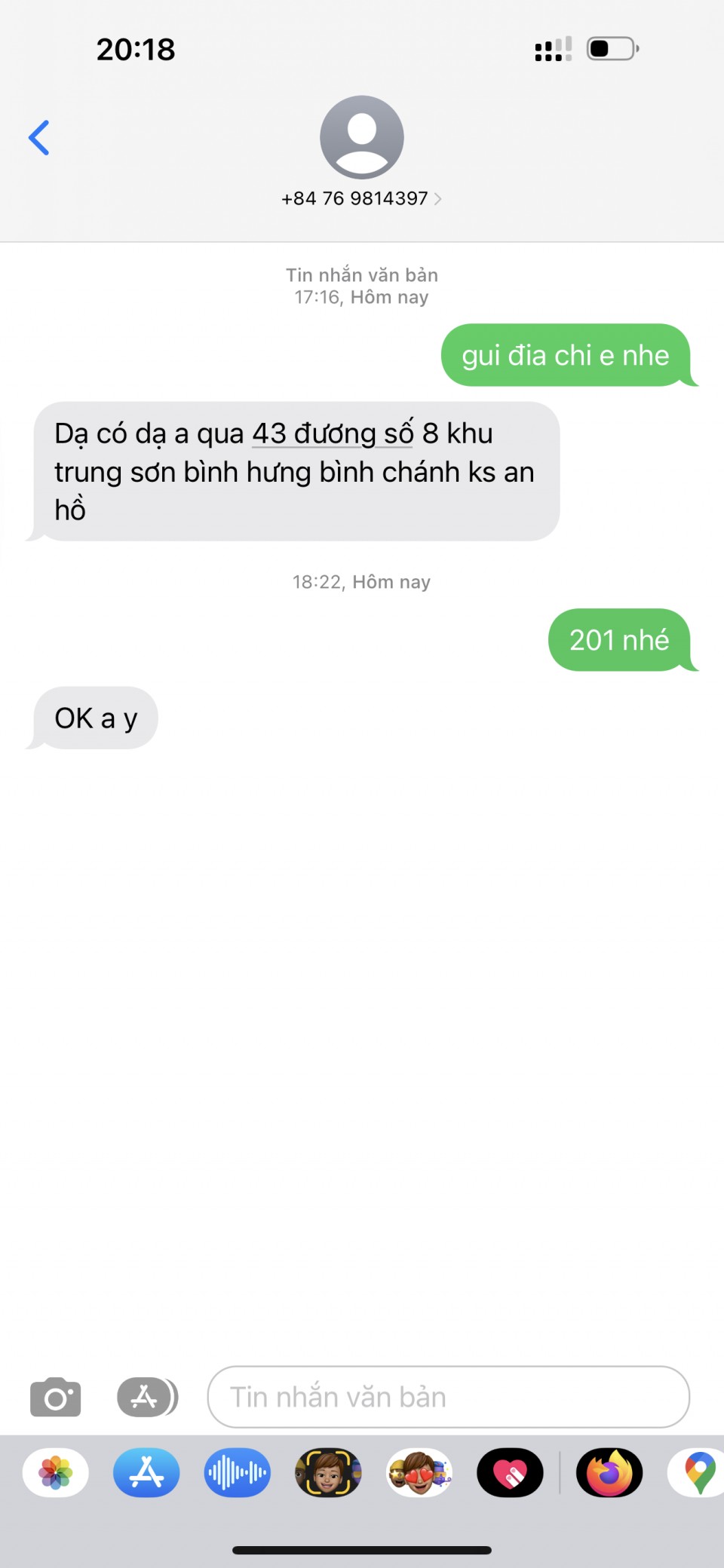Focus the Tin nhắn văn bản field
This screenshot has height=1568, width=724.
tap(448, 1397)
